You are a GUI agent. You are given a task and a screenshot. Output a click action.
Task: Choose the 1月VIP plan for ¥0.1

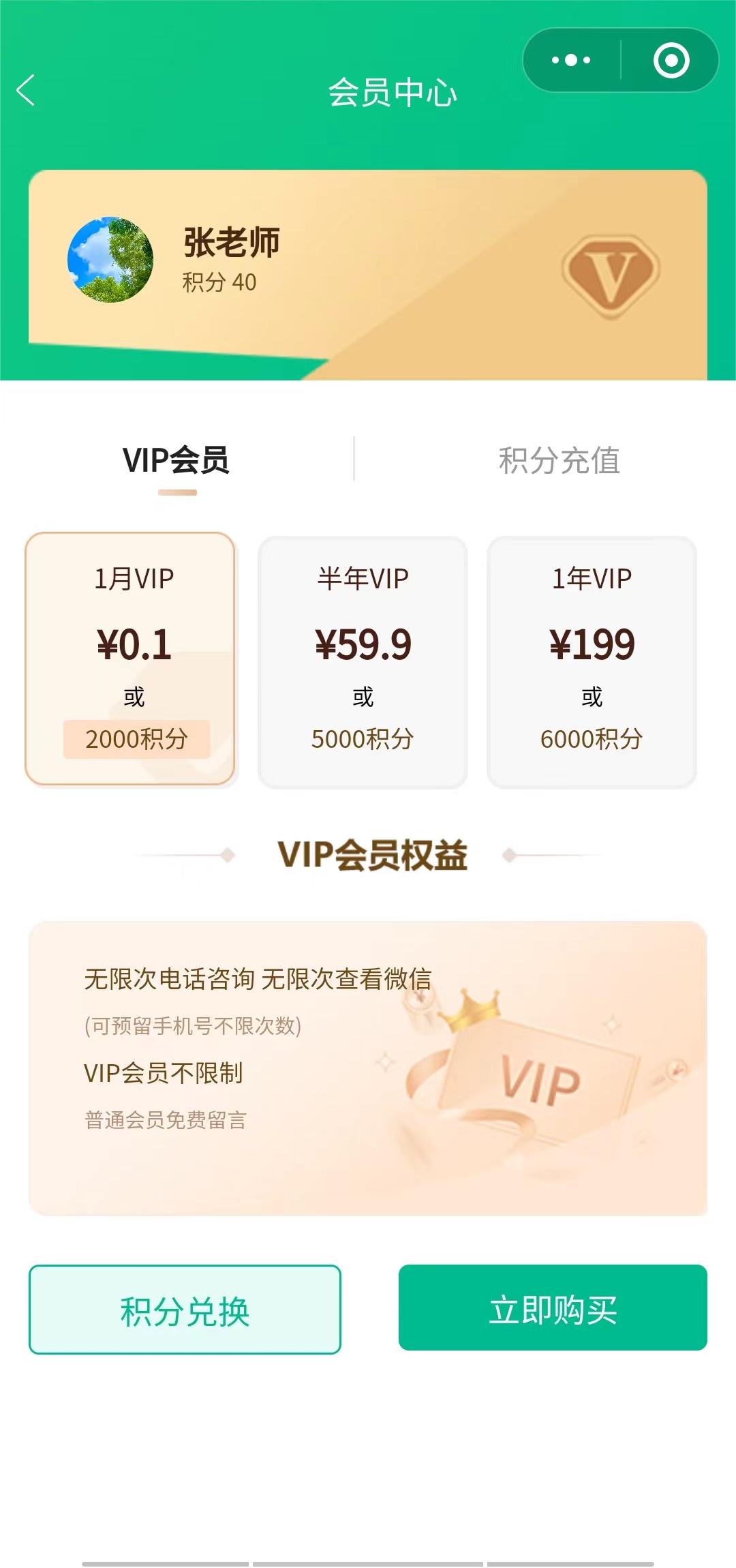point(130,659)
